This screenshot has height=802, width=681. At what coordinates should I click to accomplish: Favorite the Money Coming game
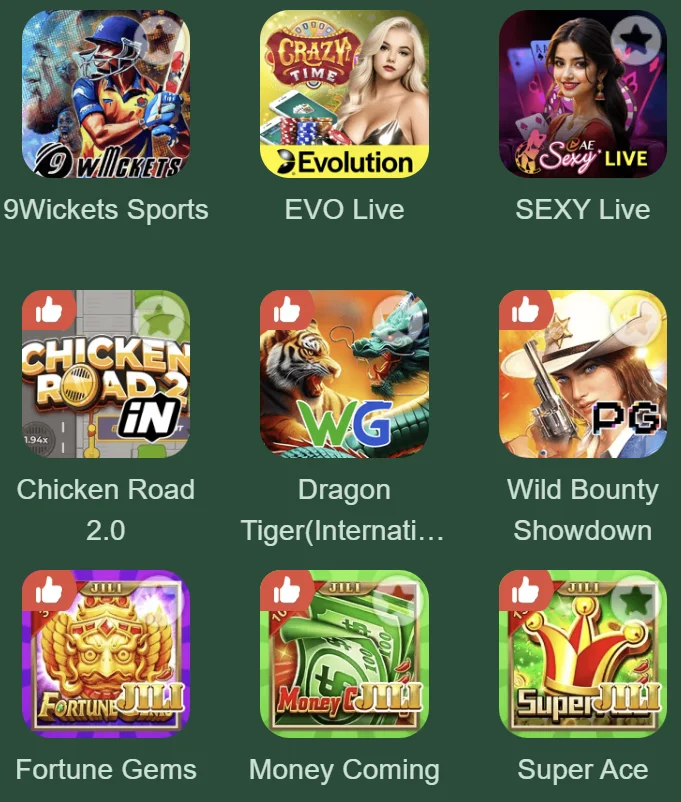(x=397, y=599)
